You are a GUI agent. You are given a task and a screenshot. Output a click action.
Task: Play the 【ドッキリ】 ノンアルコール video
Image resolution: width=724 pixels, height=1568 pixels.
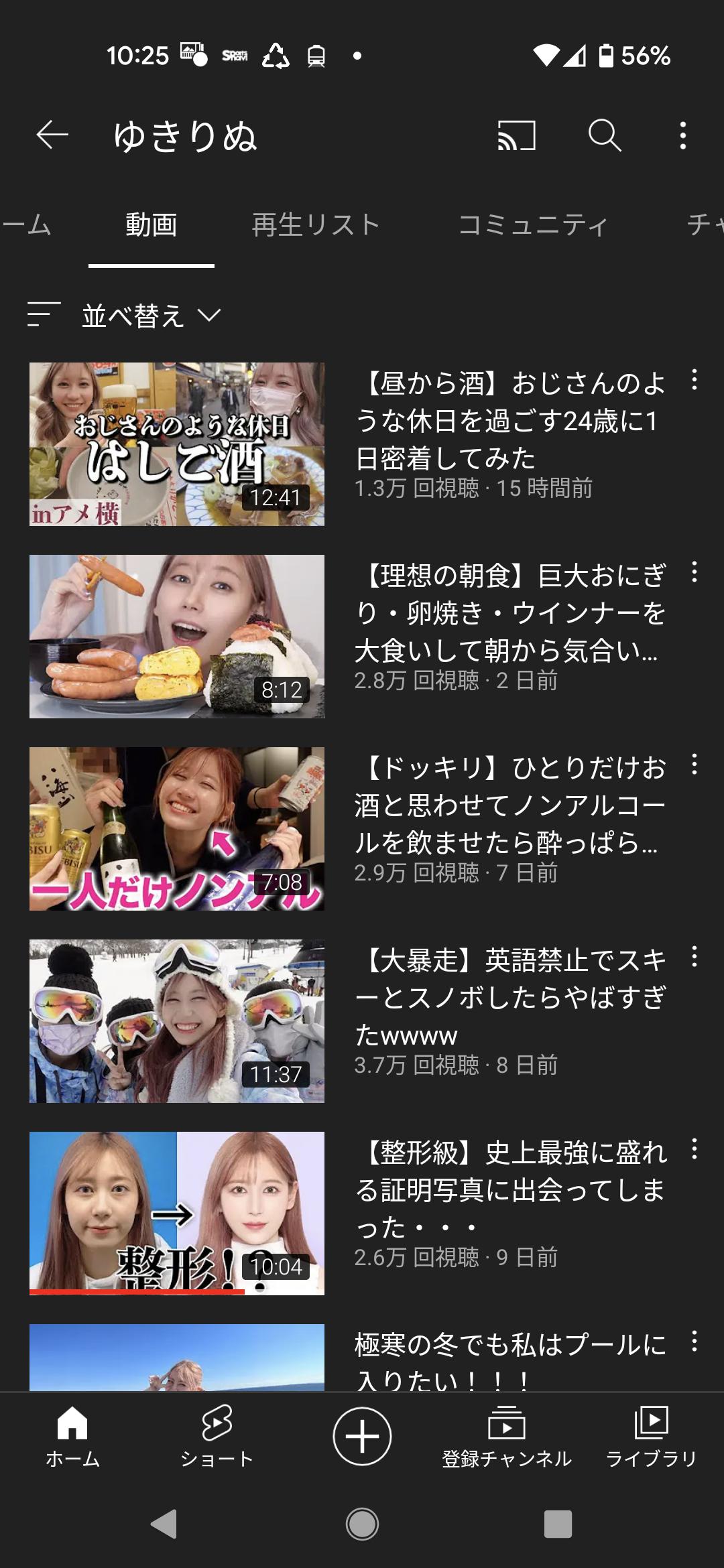point(177,829)
